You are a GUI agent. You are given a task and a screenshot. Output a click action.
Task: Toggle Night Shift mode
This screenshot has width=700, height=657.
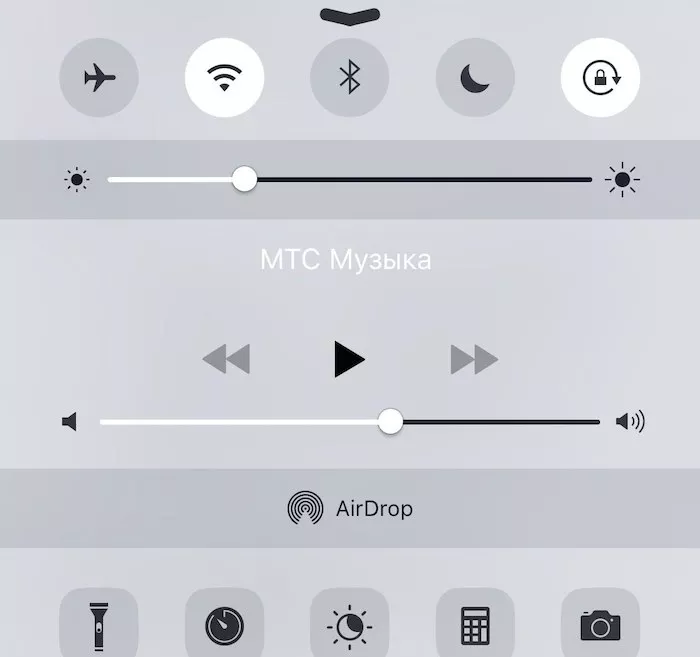coord(349,624)
